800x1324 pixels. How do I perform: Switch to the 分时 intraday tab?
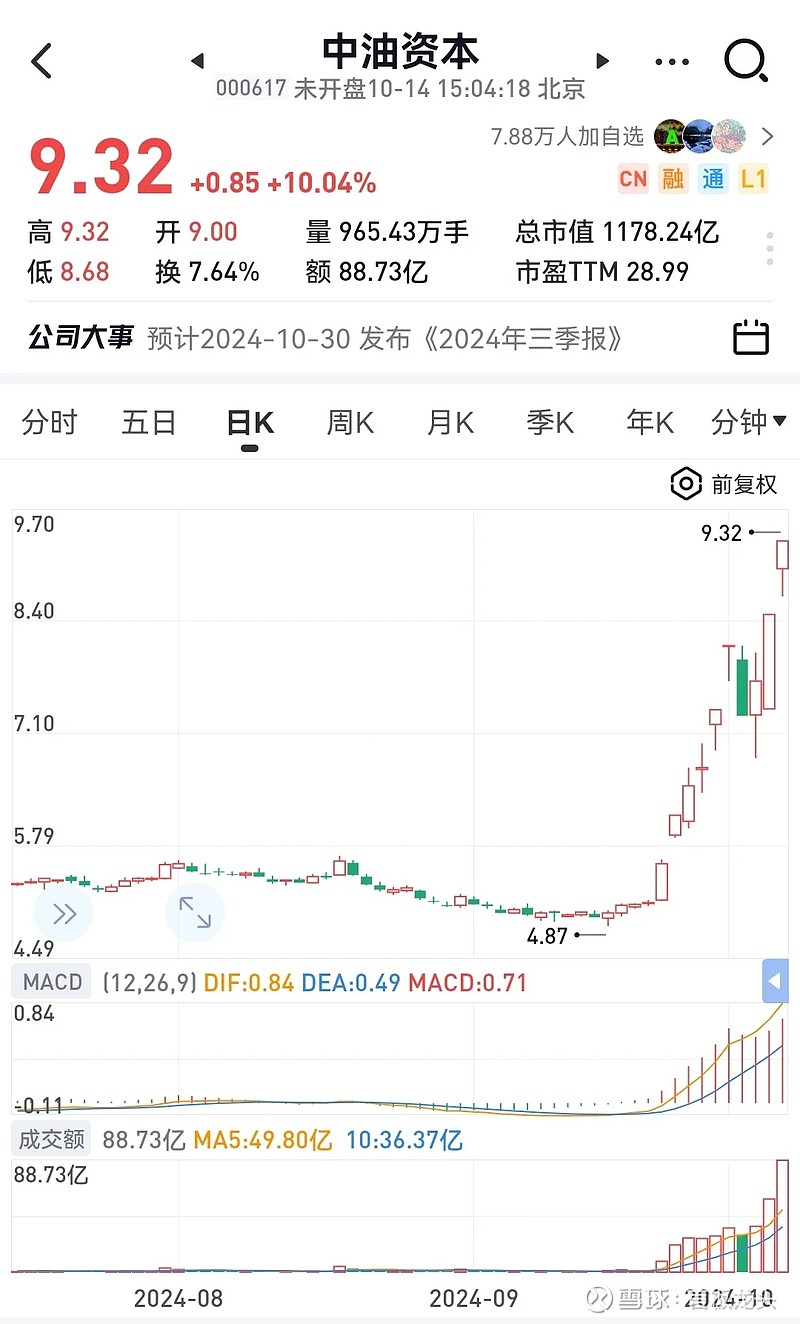pos(49,422)
